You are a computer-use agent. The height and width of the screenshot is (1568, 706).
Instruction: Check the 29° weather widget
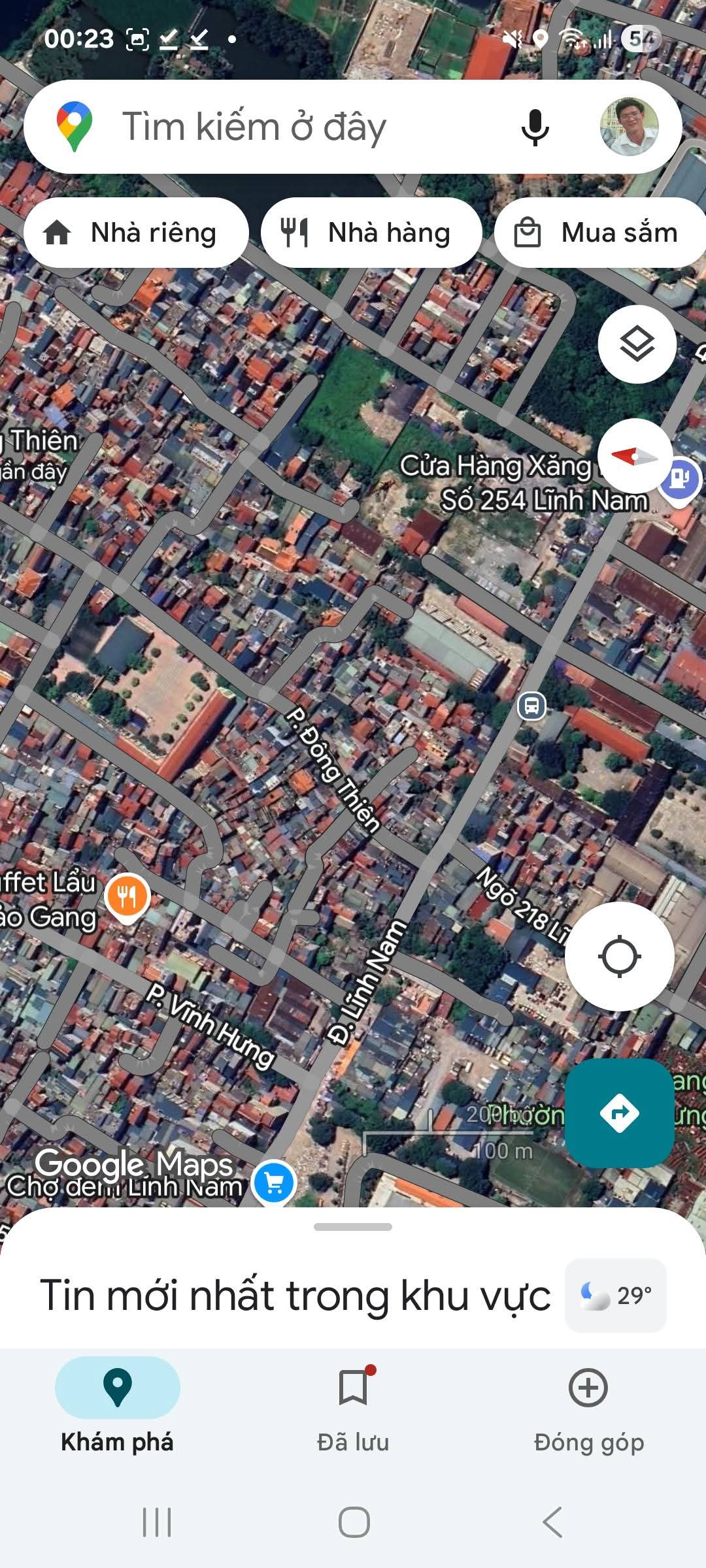[x=616, y=1296]
